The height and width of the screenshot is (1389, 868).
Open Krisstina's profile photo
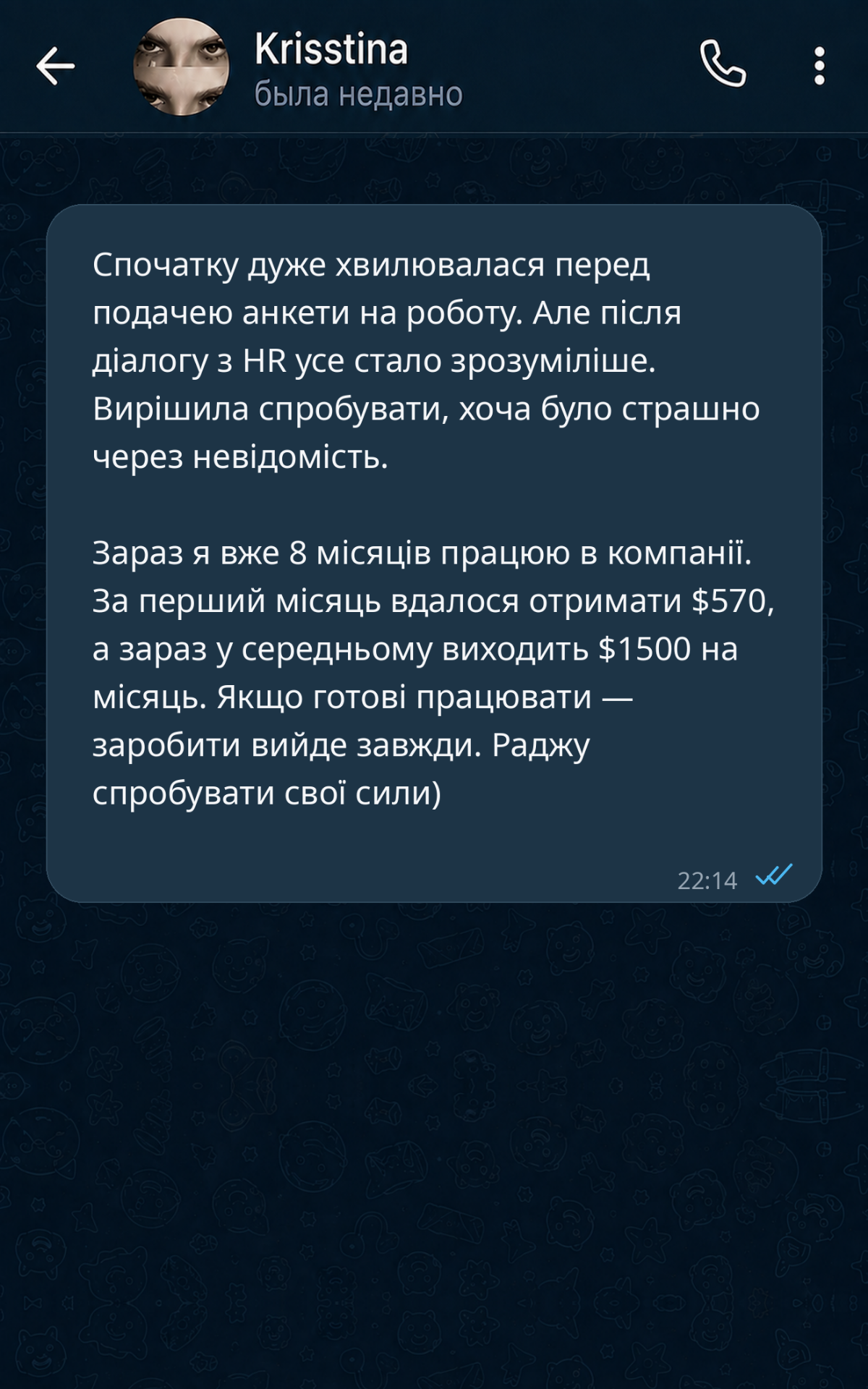coord(182,67)
